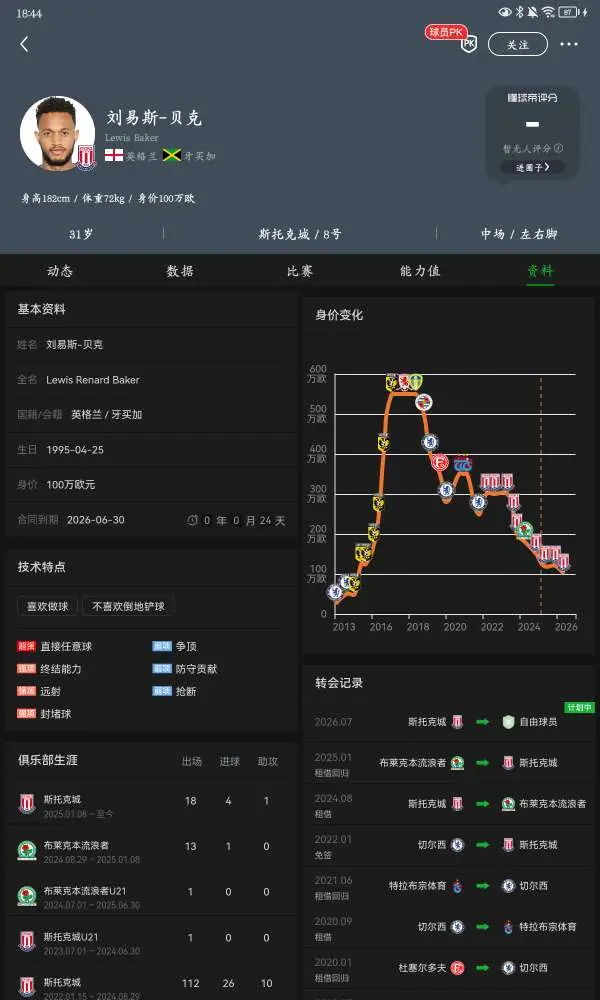Go back using the top-left arrow
The height and width of the screenshot is (1000, 600).
click(x=24, y=44)
